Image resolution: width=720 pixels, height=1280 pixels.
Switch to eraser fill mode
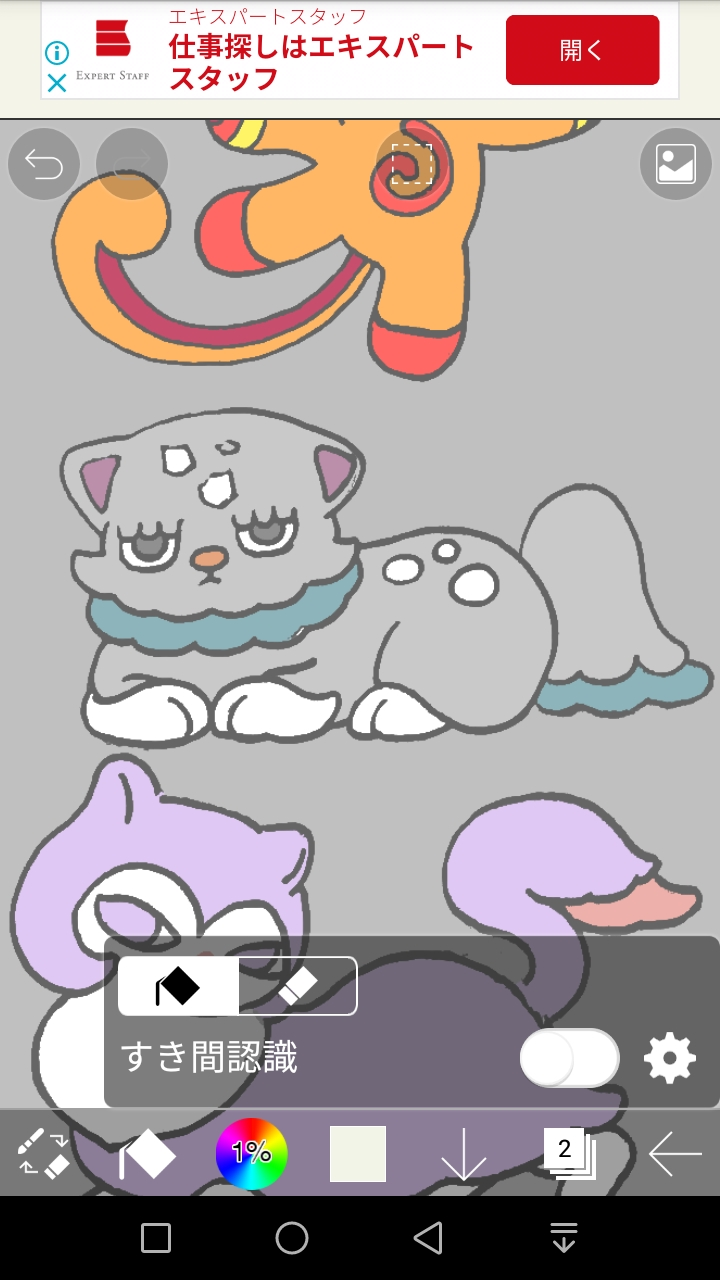[x=297, y=986]
